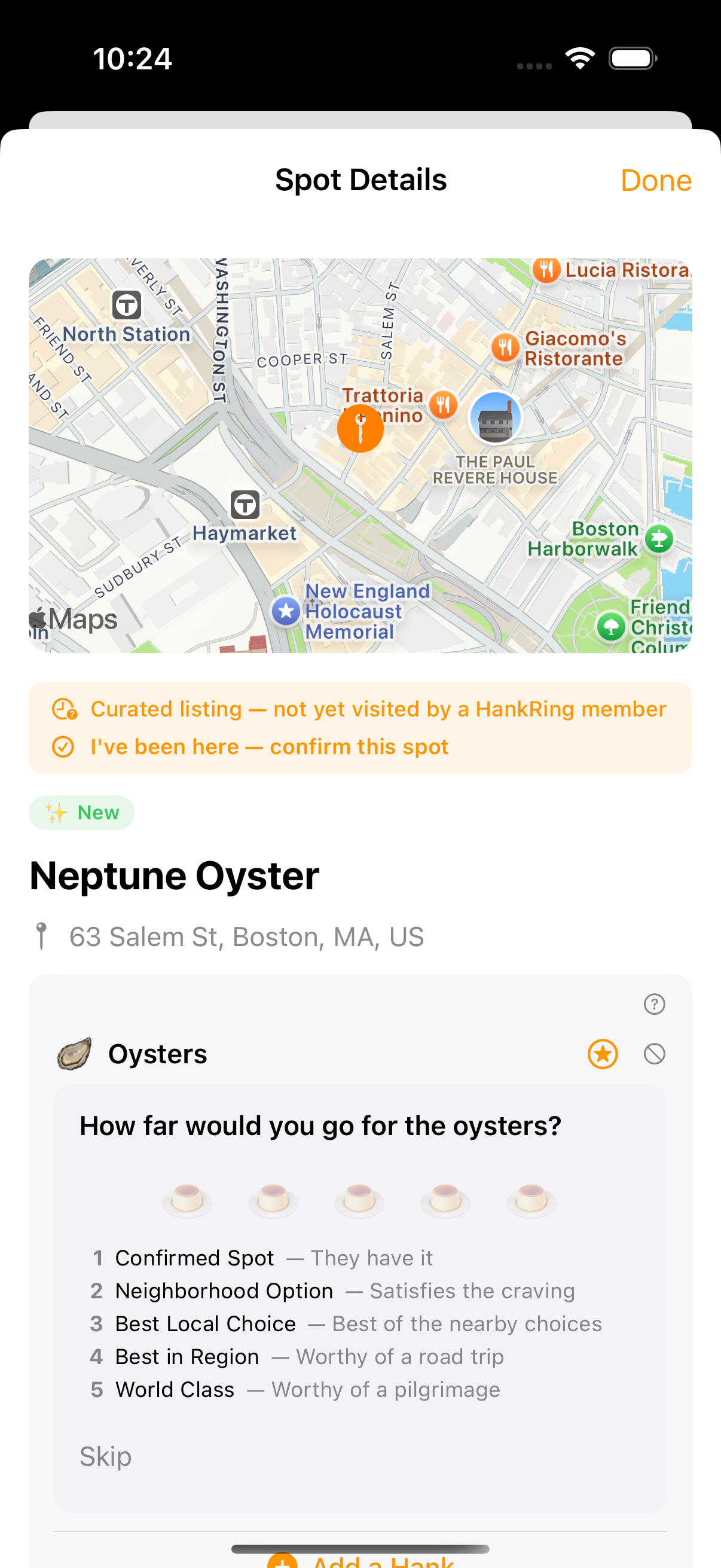Confirm this spot with I've been here
This screenshot has width=721, height=1568.
point(269,747)
